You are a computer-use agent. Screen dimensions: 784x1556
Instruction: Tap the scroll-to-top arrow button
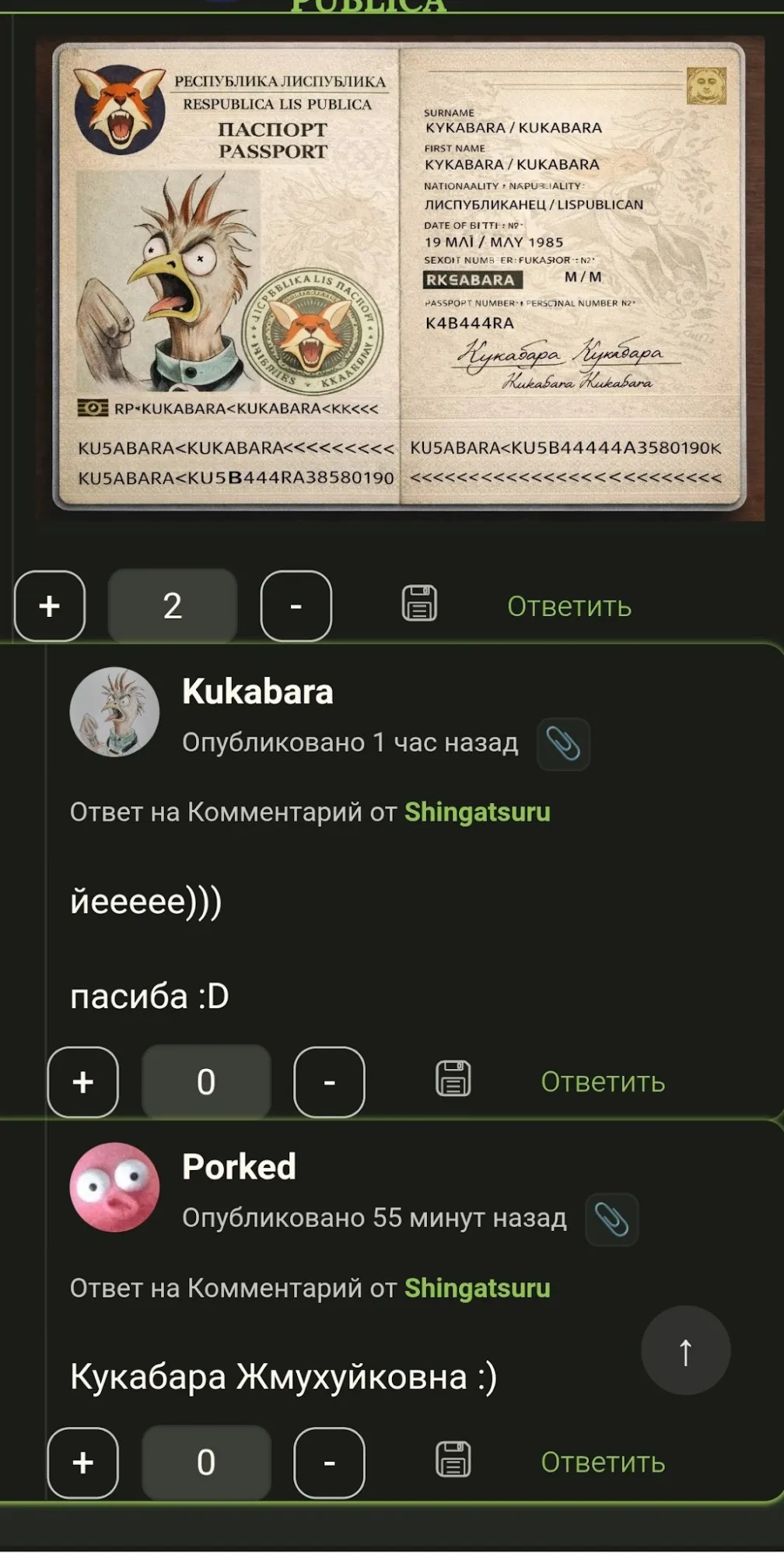point(685,1351)
